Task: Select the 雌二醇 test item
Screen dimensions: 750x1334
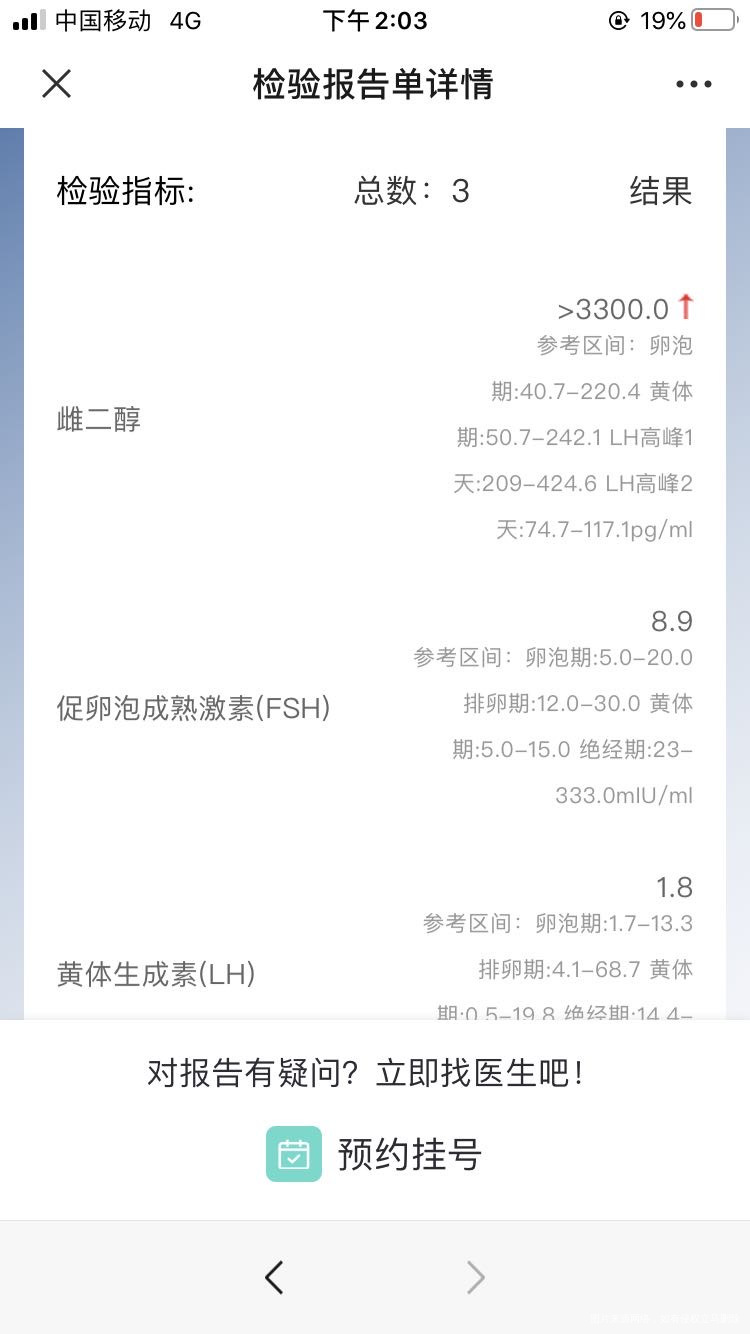Action: point(97,419)
